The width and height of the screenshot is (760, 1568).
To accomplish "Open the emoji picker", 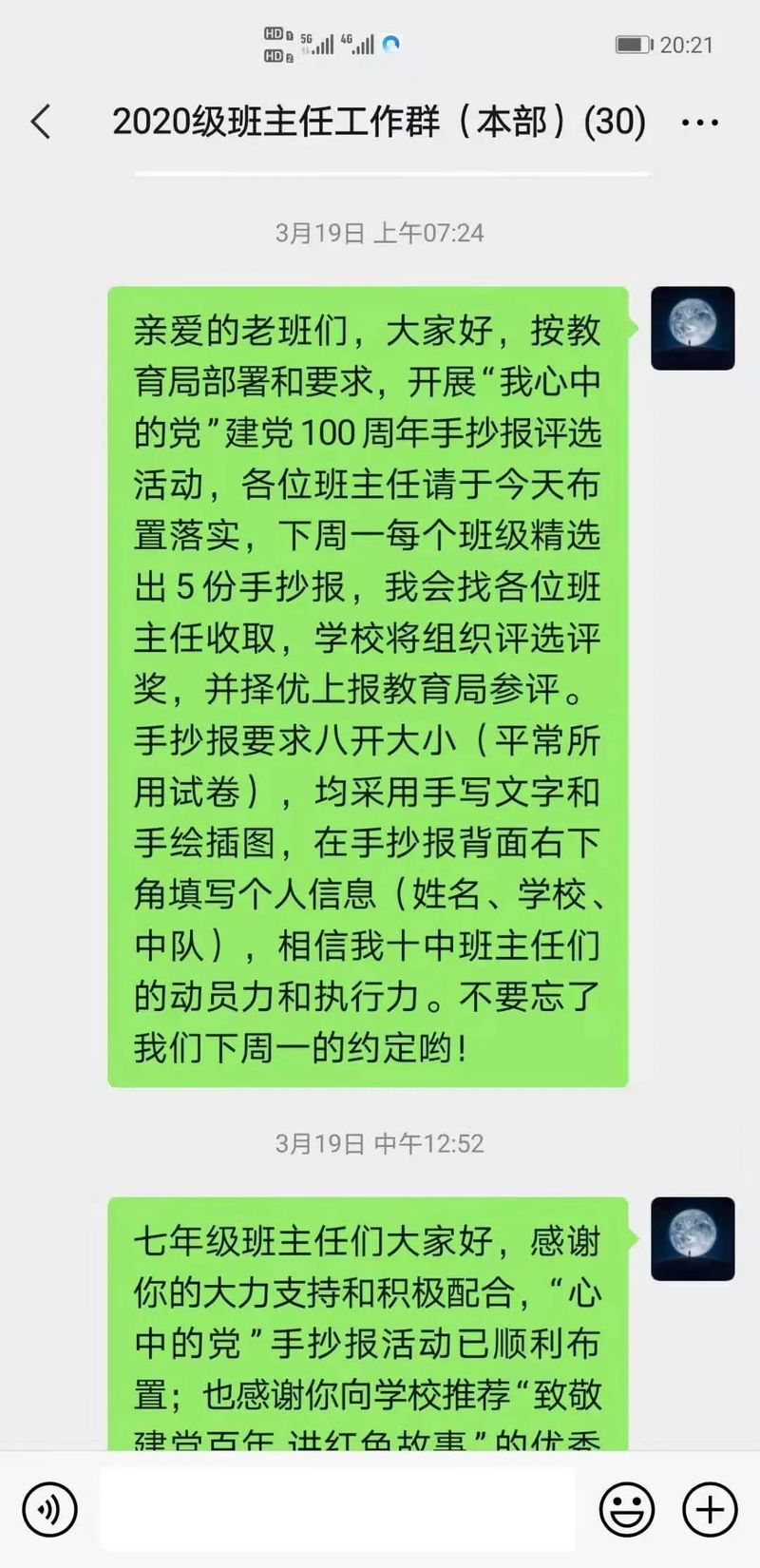I will click(627, 1509).
